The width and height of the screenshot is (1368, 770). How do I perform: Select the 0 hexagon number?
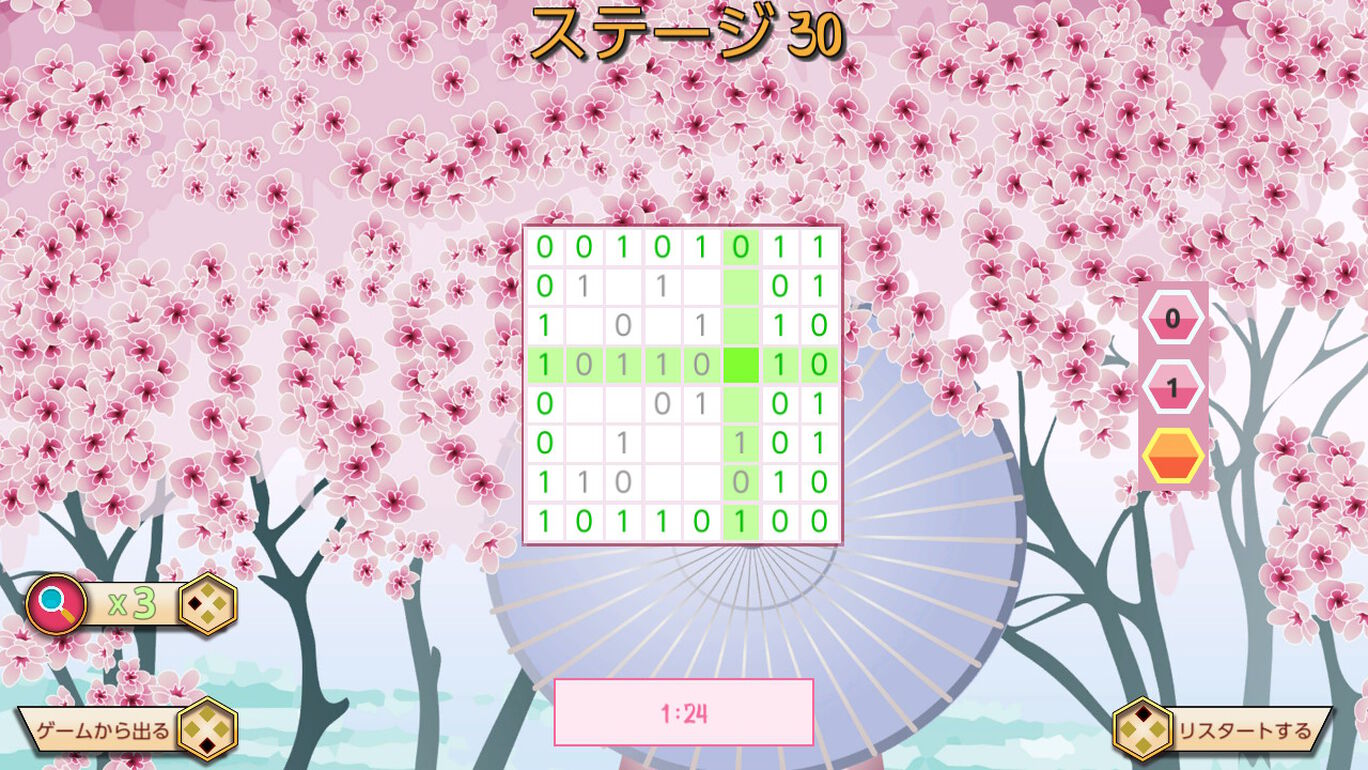pyautogui.click(x=1173, y=320)
